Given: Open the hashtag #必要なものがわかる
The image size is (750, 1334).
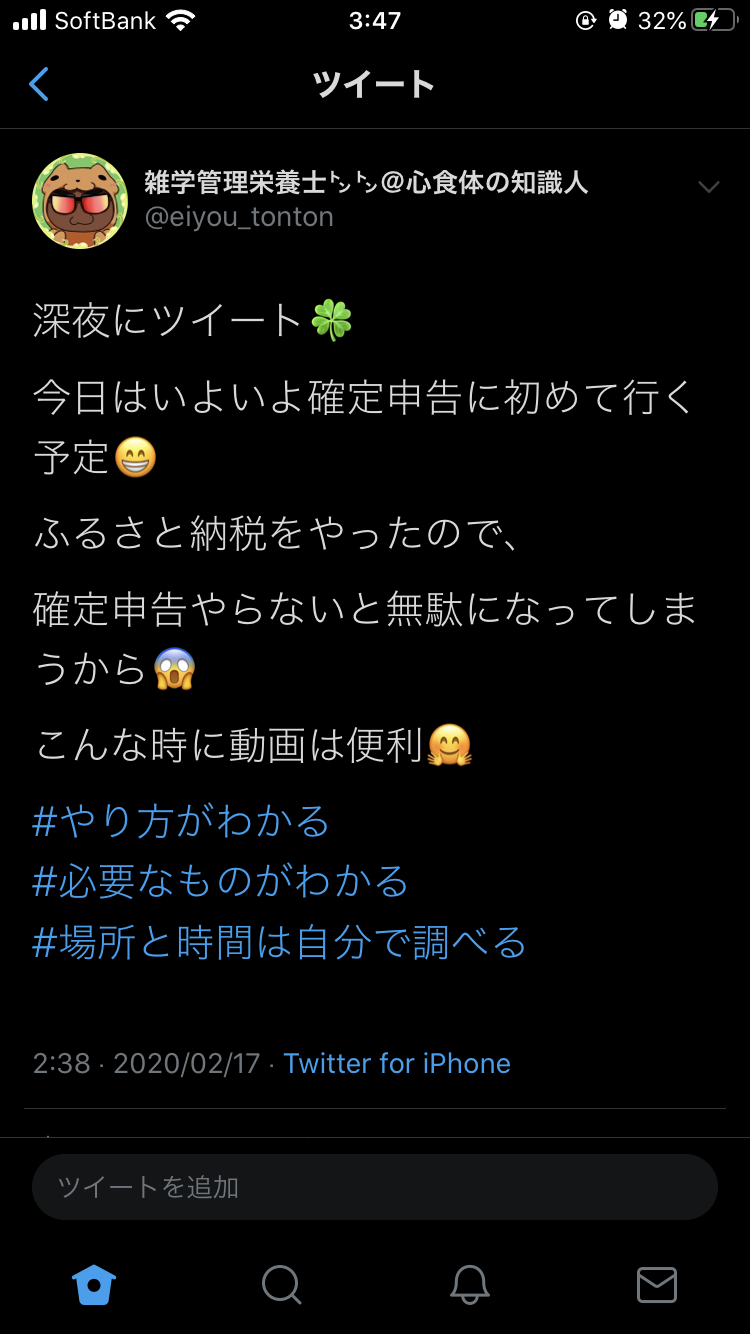Looking at the screenshot, I should pyautogui.click(x=220, y=881).
